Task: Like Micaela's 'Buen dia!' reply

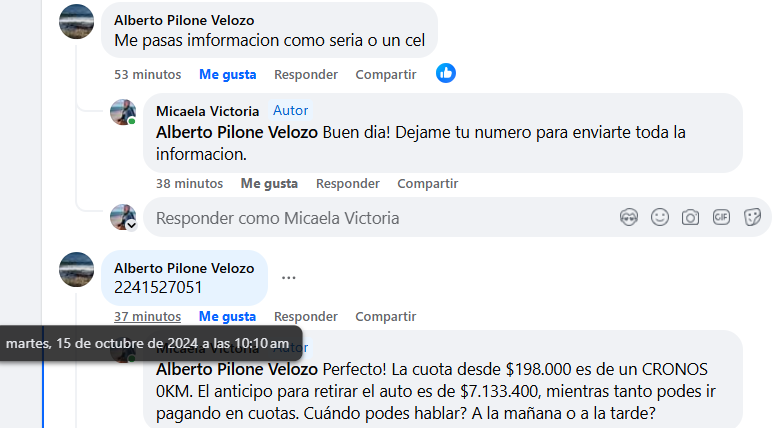Action: click(269, 183)
